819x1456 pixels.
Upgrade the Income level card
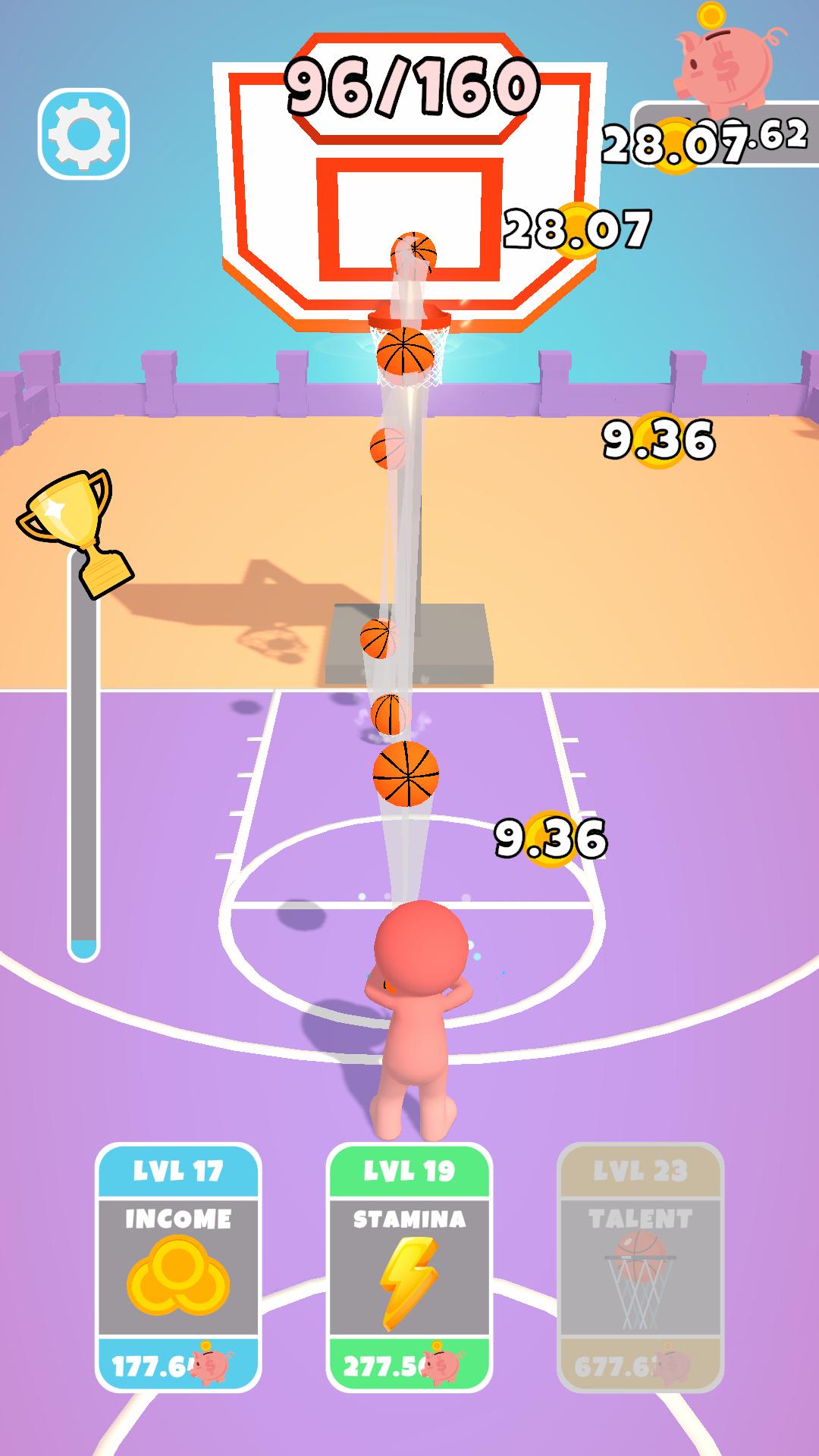(x=178, y=1268)
